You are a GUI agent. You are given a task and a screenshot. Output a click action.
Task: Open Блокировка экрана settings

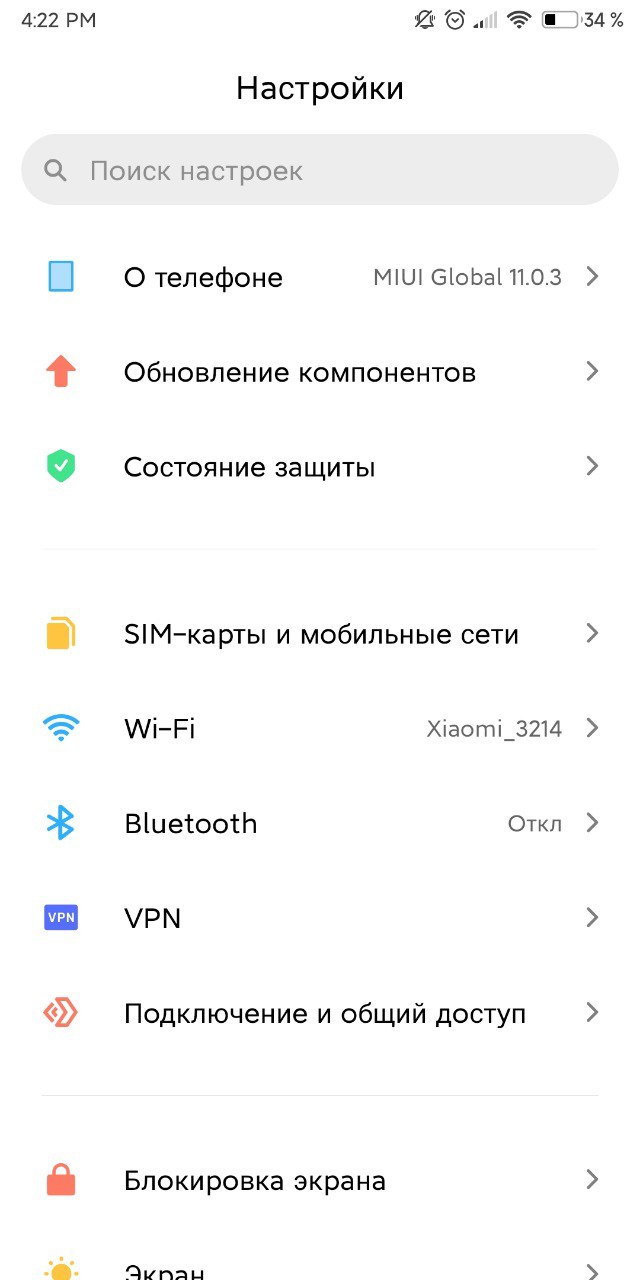click(x=320, y=1180)
